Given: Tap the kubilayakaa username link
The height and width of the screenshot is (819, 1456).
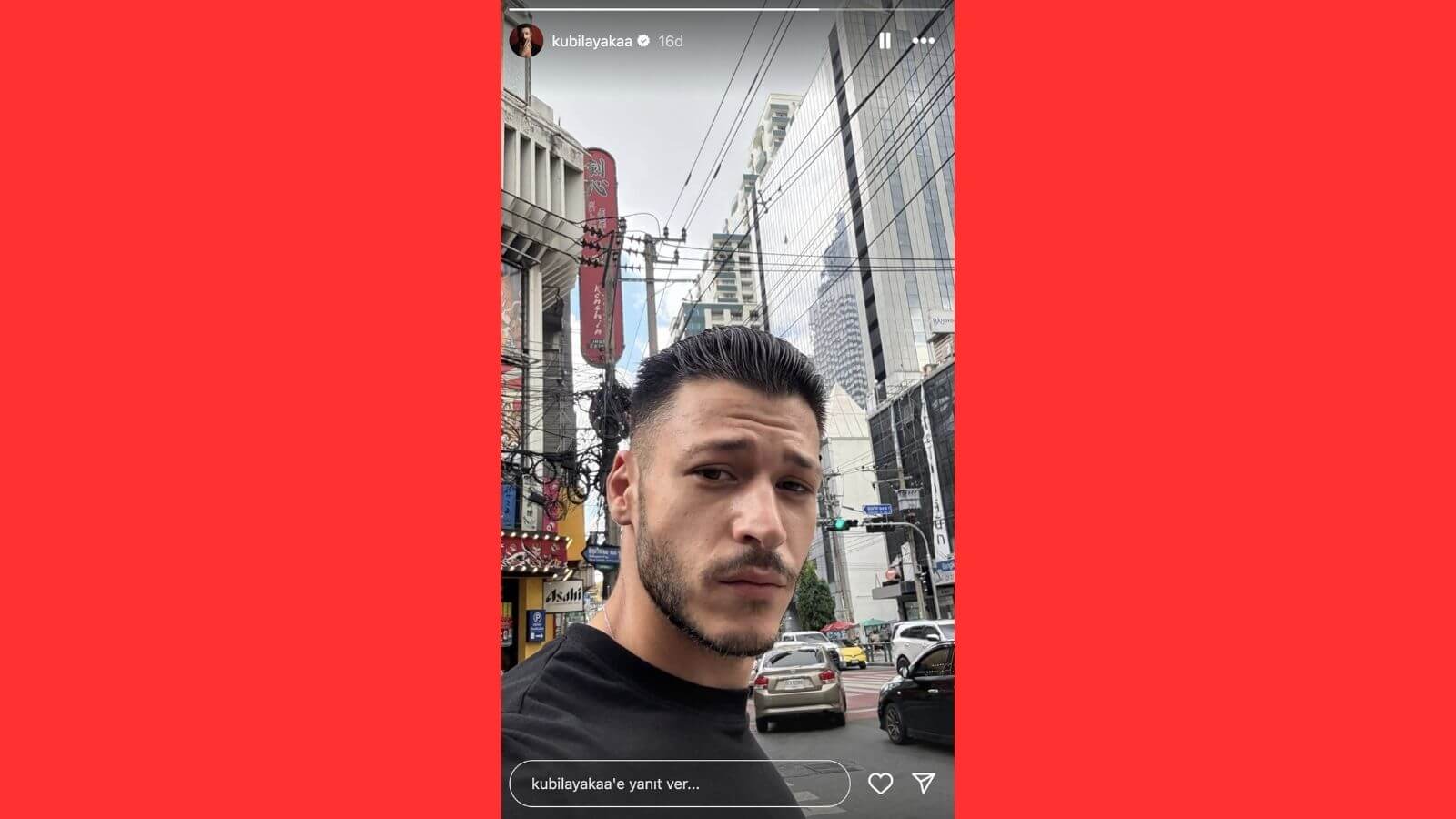Looking at the screenshot, I should pos(592,41).
